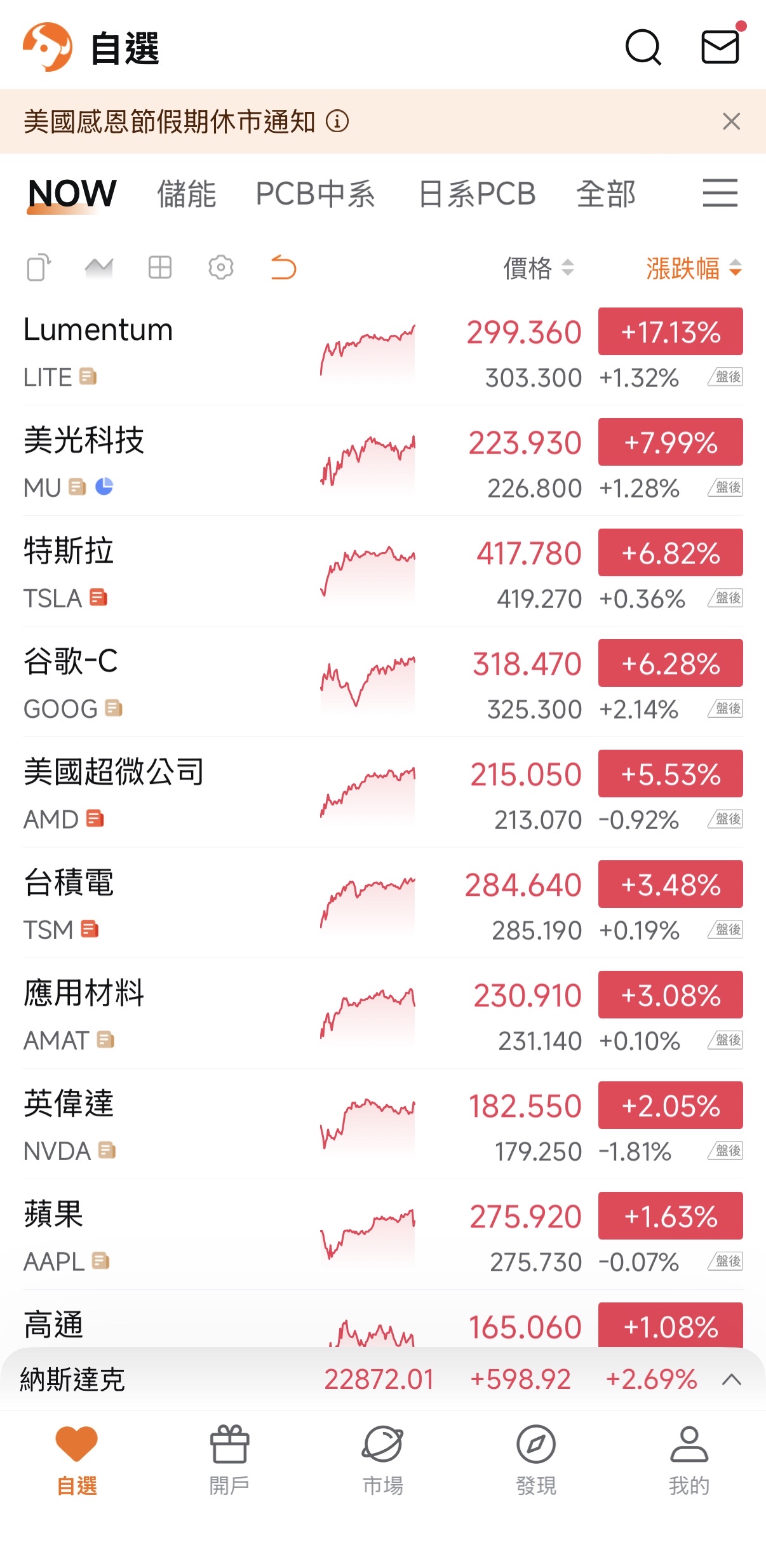Image resolution: width=766 pixels, height=1568 pixels.
Task: Open the search magnifier
Action: click(x=643, y=47)
